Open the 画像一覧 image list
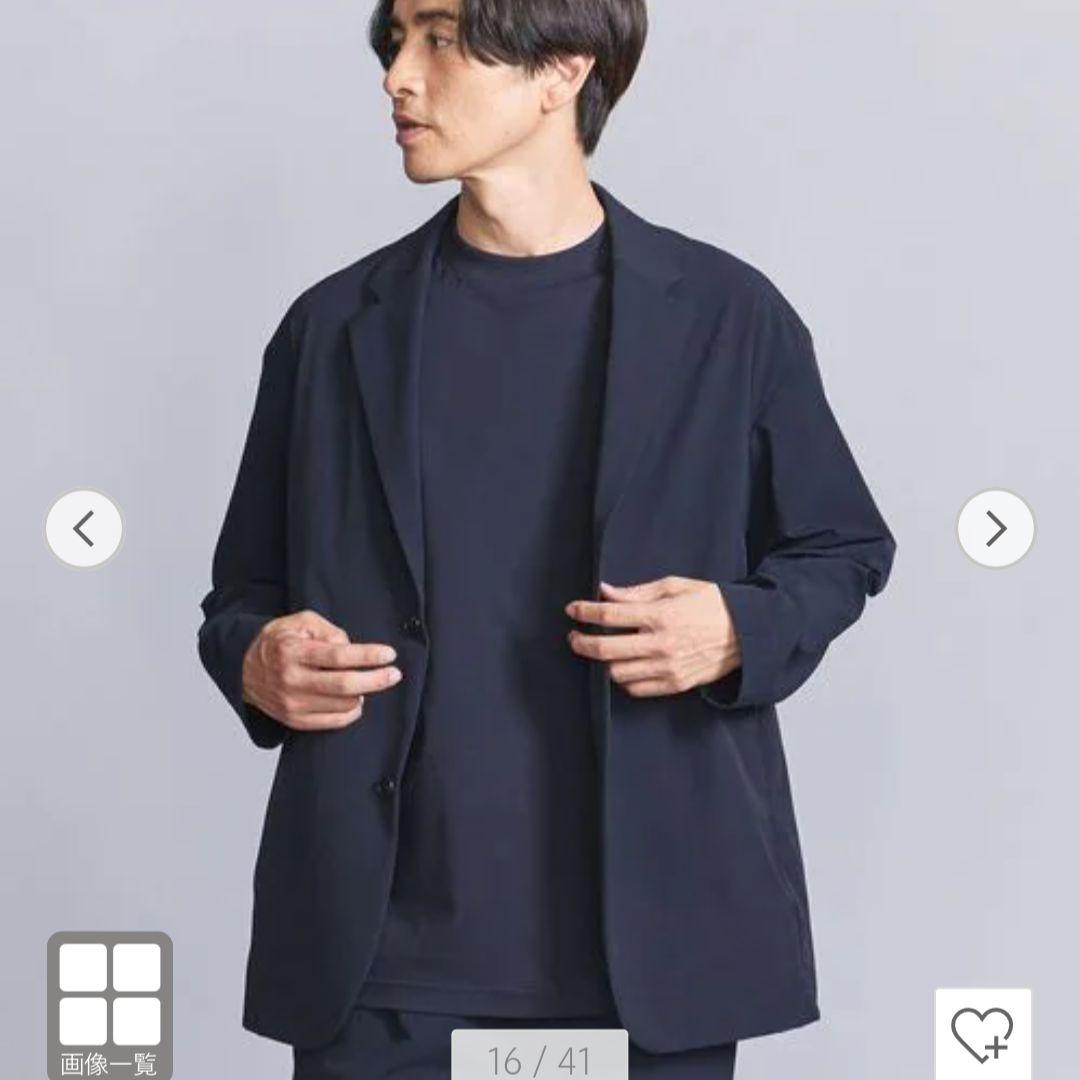Image resolution: width=1080 pixels, height=1080 pixels. (109, 1005)
